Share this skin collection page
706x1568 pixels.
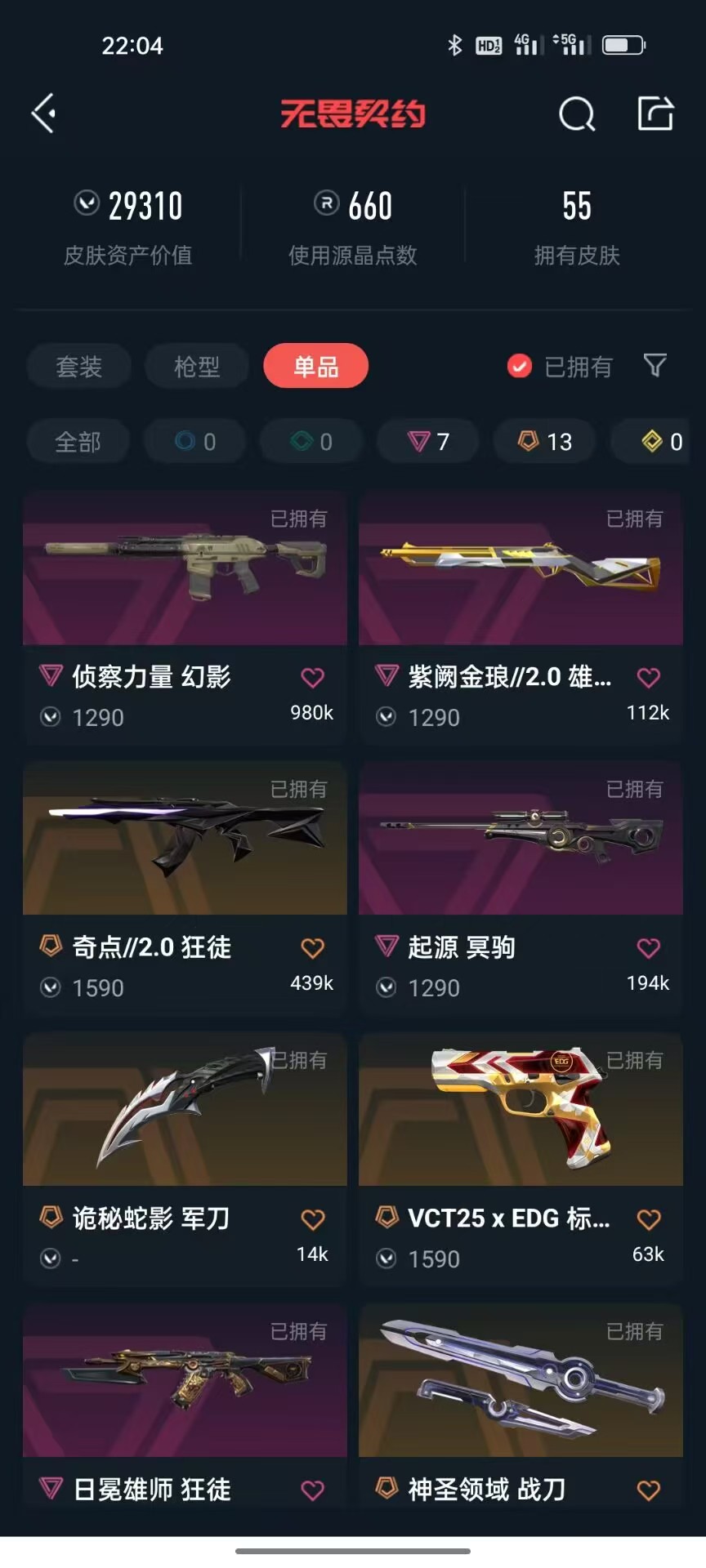(x=655, y=113)
